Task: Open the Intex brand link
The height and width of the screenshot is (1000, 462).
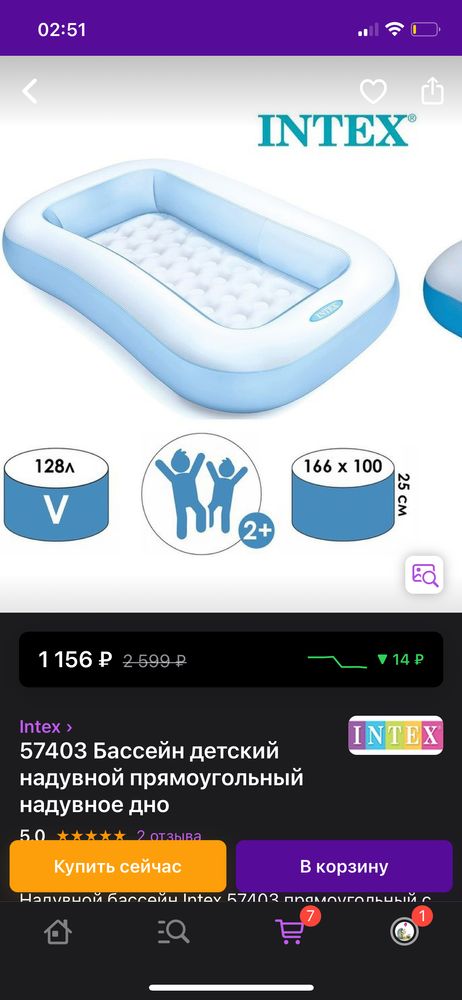Action: (46, 726)
